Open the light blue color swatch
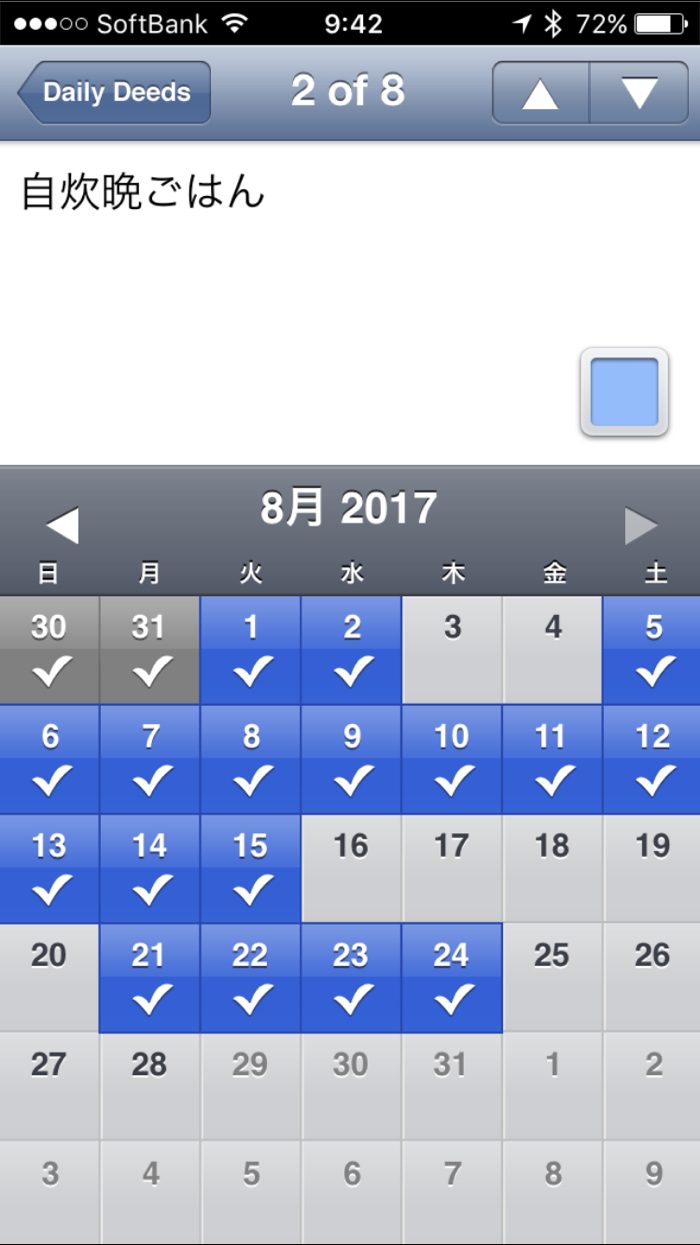This screenshot has height=1245, width=700. click(x=624, y=392)
